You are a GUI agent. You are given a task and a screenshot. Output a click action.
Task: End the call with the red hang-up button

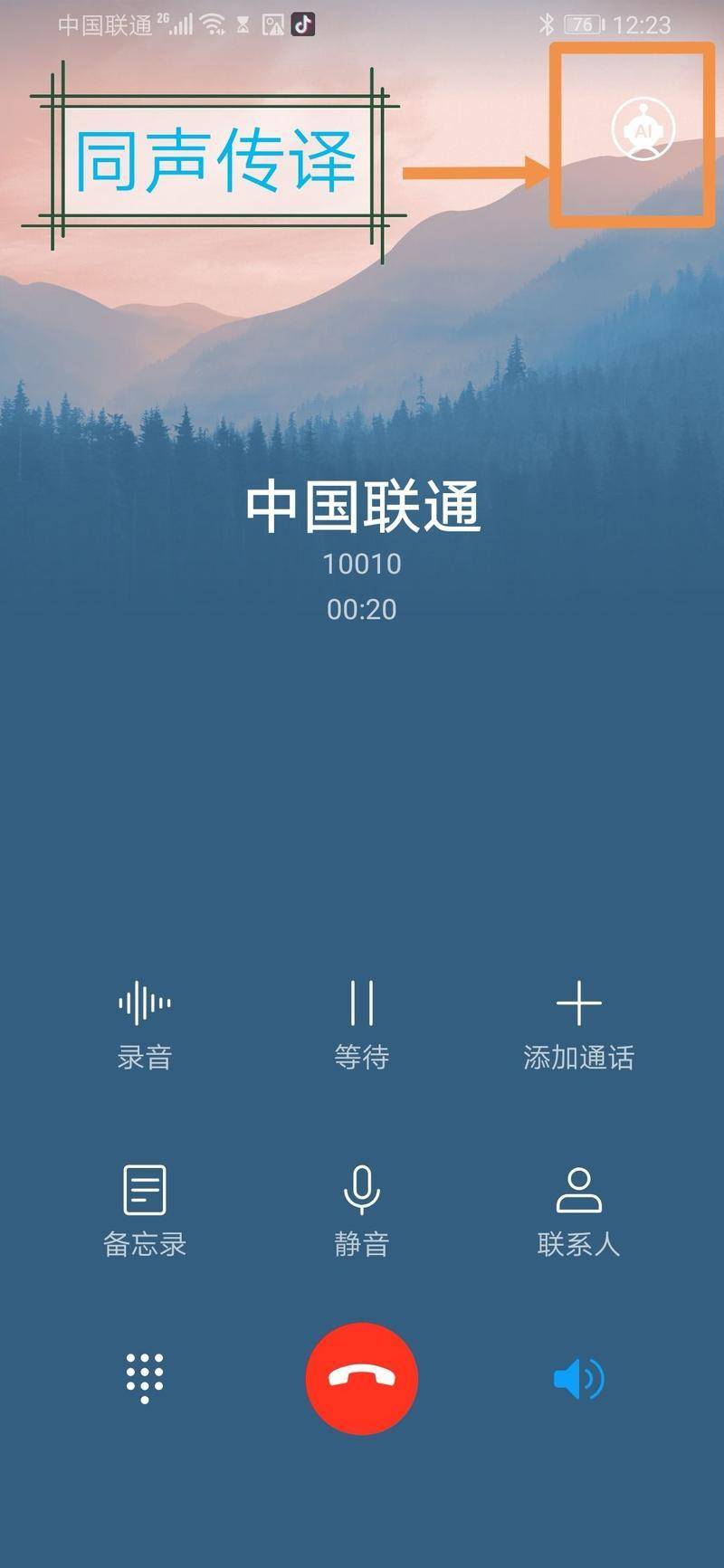tap(361, 1378)
